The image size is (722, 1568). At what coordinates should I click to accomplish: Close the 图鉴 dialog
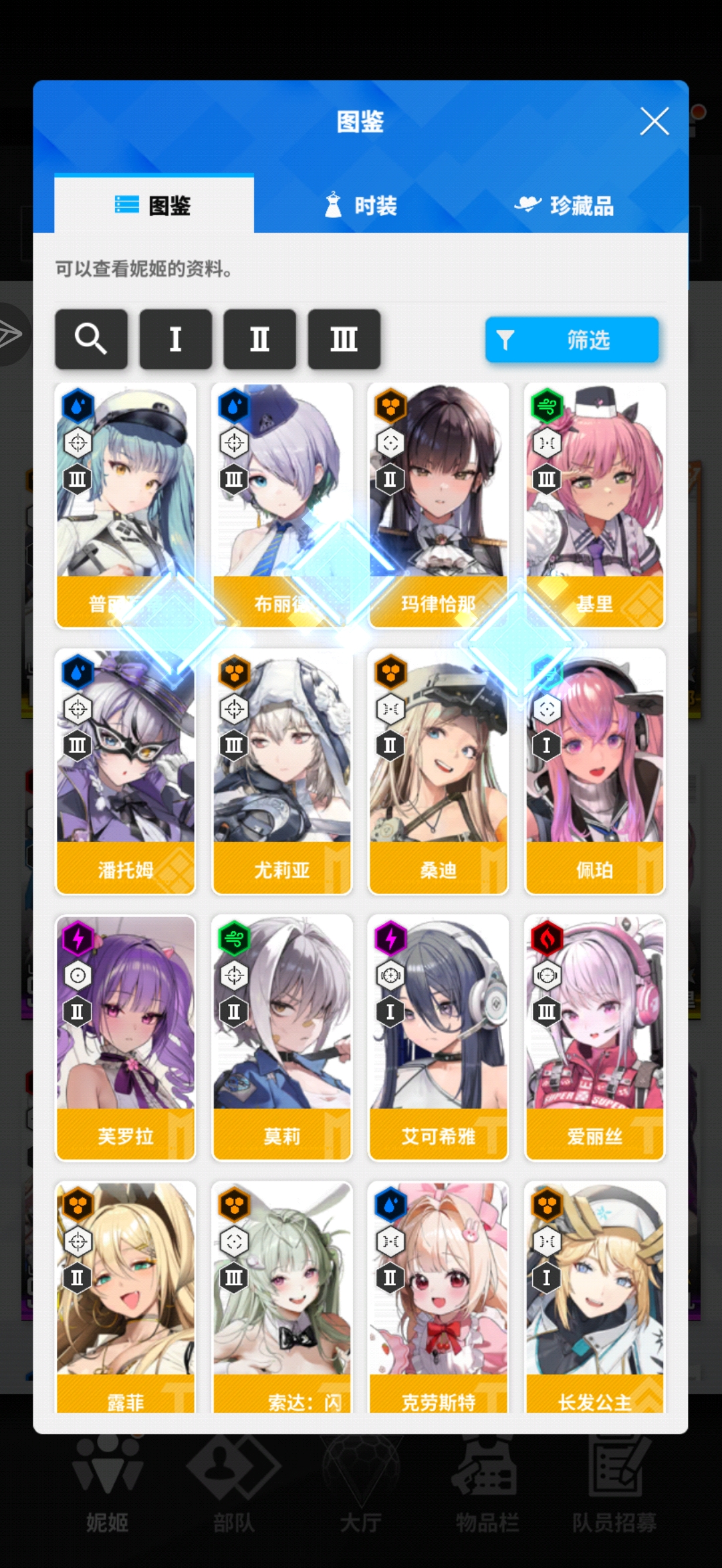(x=654, y=121)
